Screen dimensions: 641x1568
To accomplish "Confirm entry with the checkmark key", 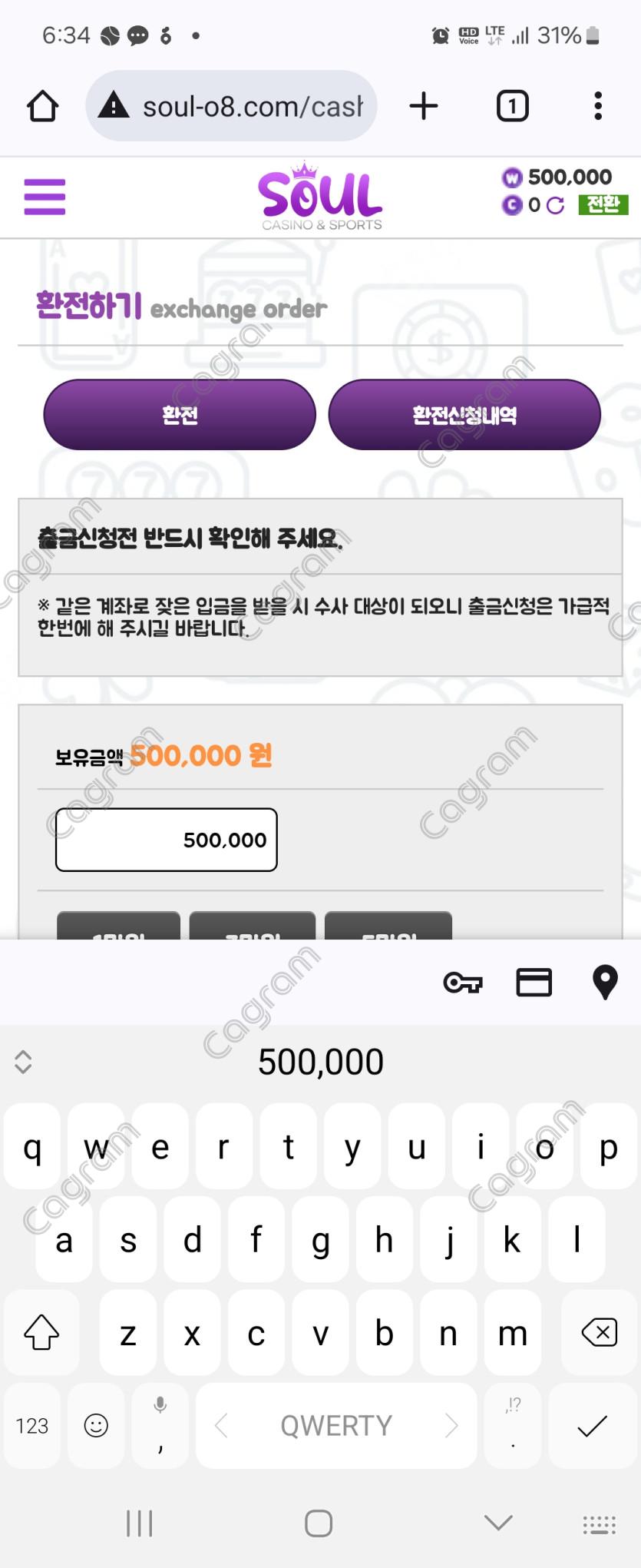I will coord(592,1426).
